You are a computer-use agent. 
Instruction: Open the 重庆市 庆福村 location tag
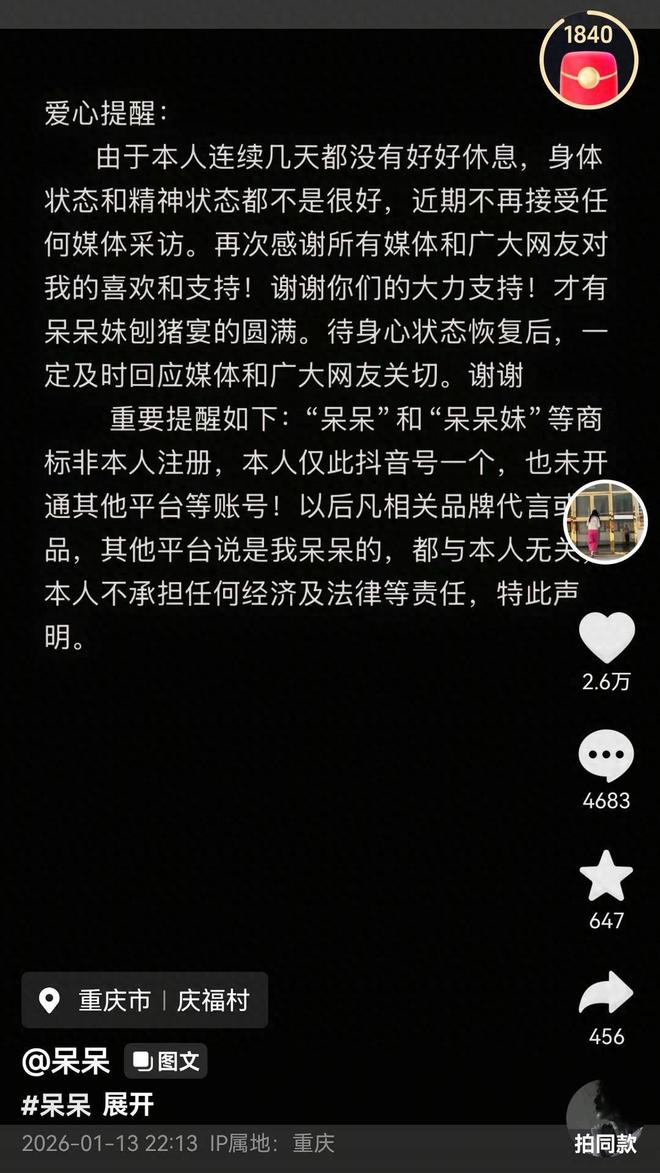point(145,1000)
